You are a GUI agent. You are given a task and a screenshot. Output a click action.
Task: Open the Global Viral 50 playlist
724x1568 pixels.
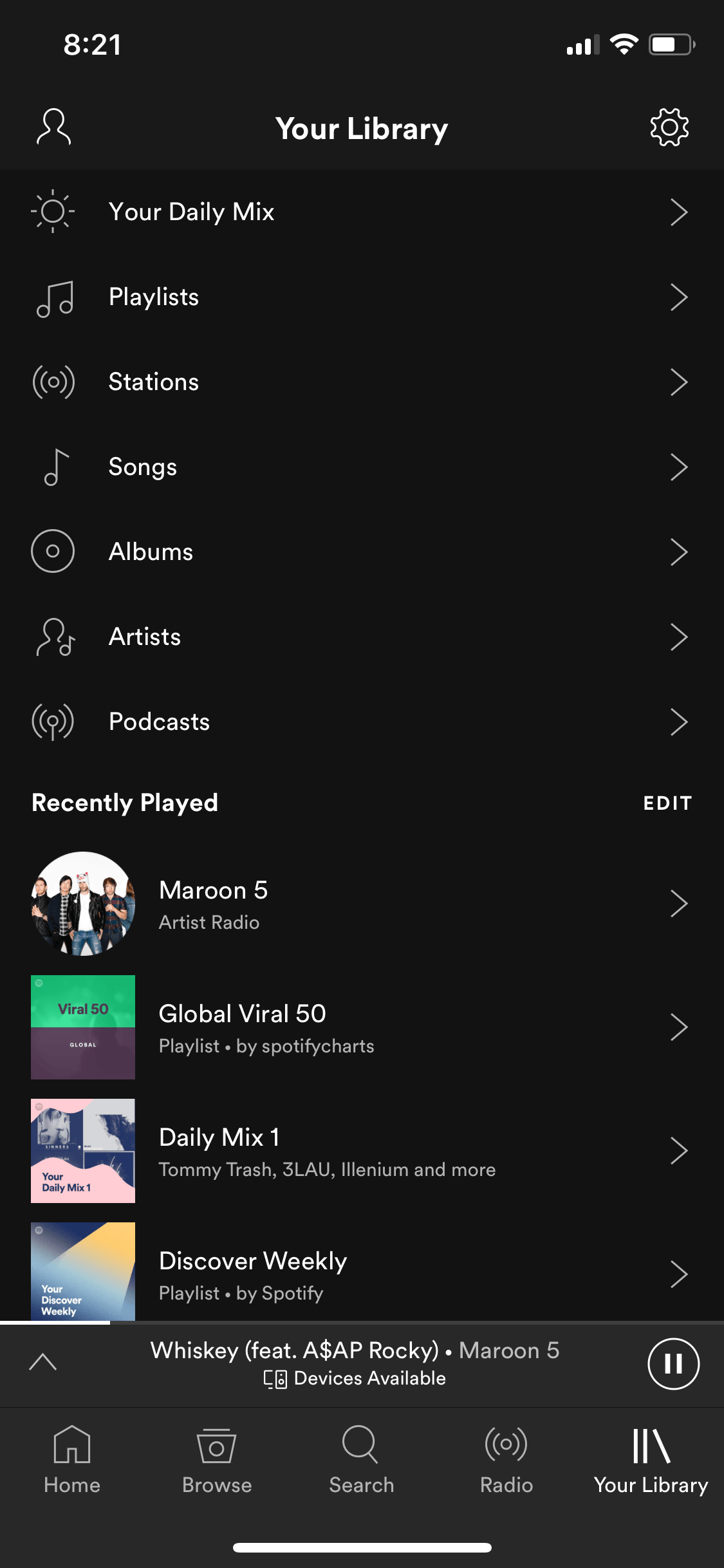362,1027
